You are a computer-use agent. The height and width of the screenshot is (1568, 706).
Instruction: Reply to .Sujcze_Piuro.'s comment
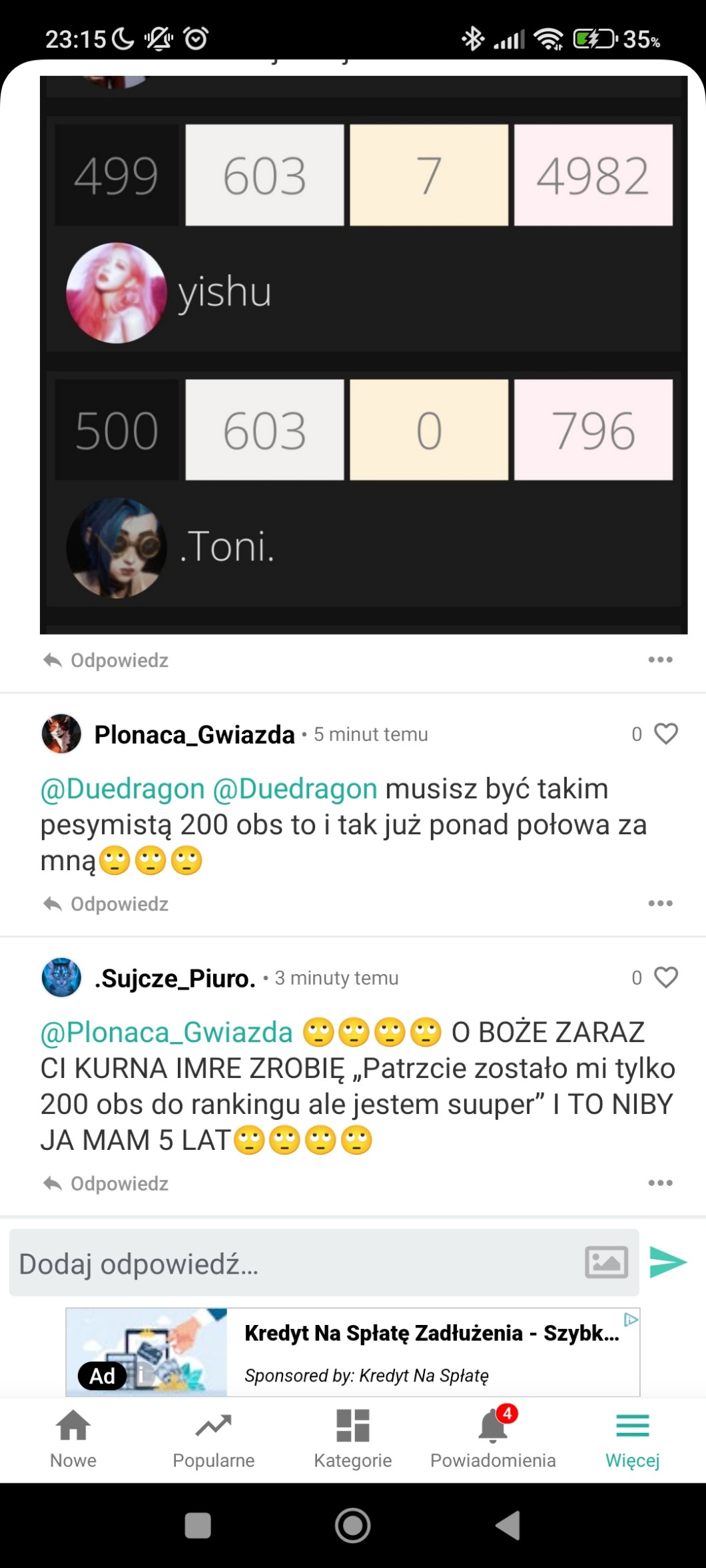[x=107, y=1184]
